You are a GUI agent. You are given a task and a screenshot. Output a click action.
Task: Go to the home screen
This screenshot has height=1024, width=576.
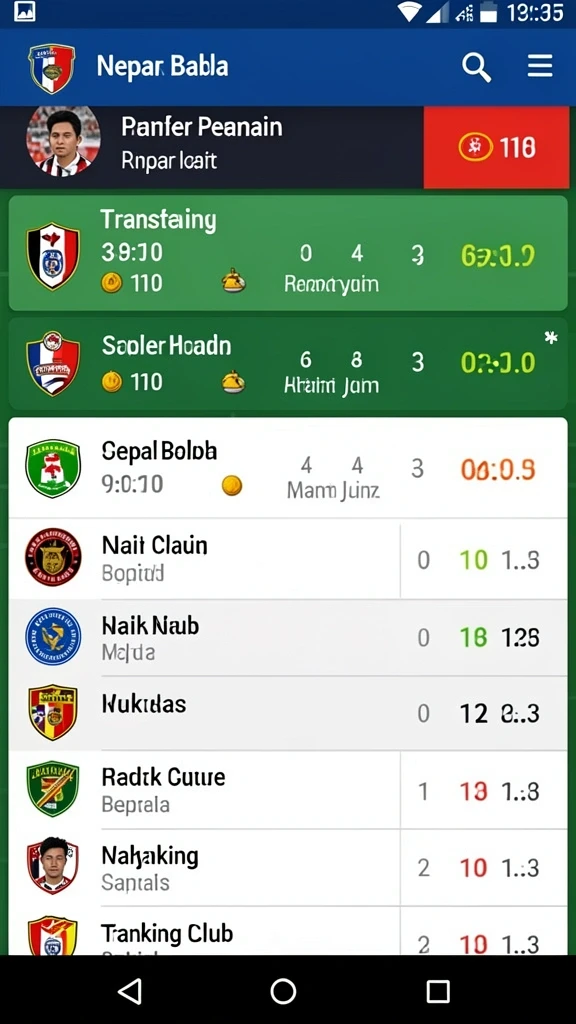[283, 991]
